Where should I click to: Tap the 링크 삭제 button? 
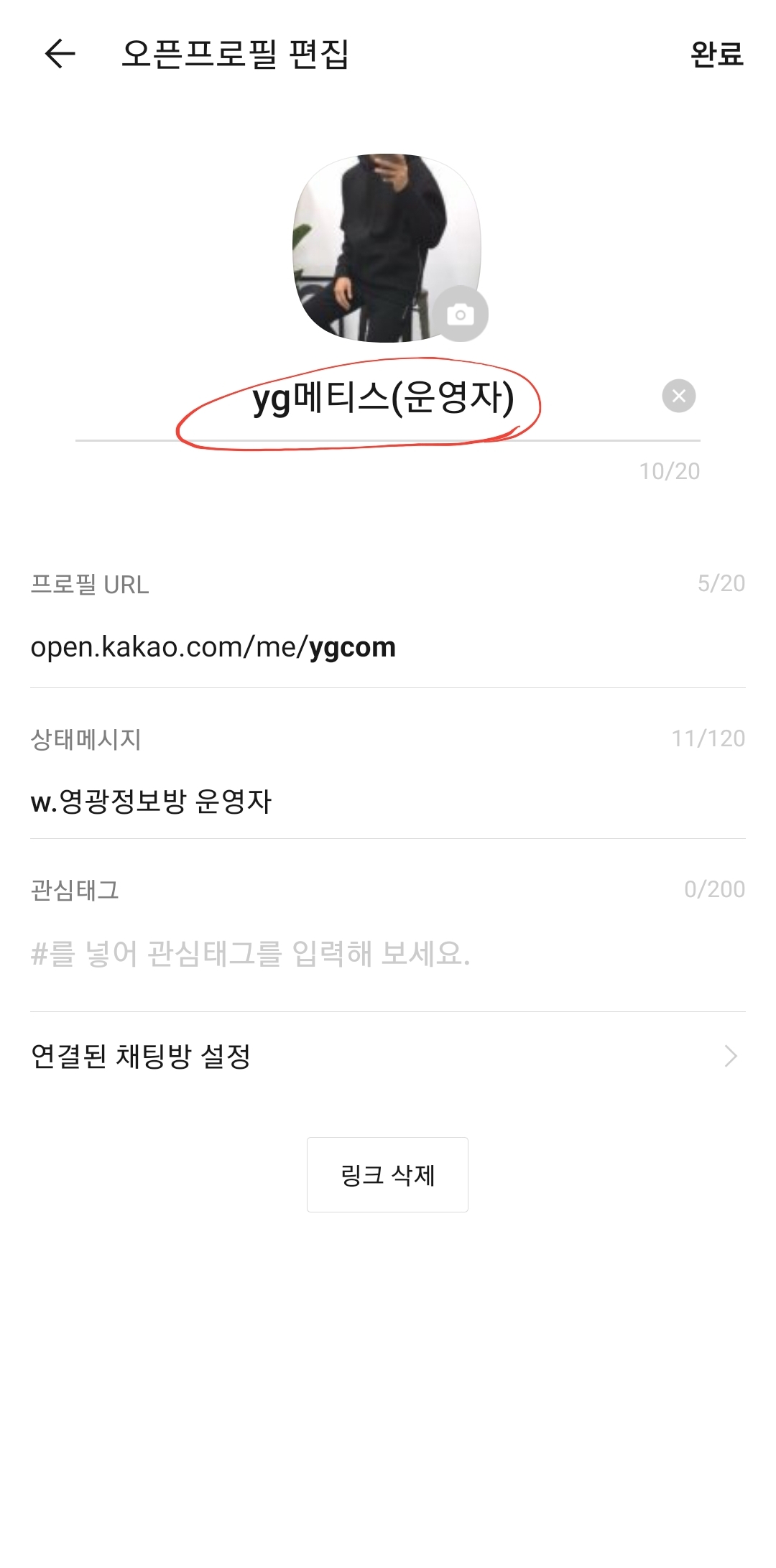tap(387, 1175)
